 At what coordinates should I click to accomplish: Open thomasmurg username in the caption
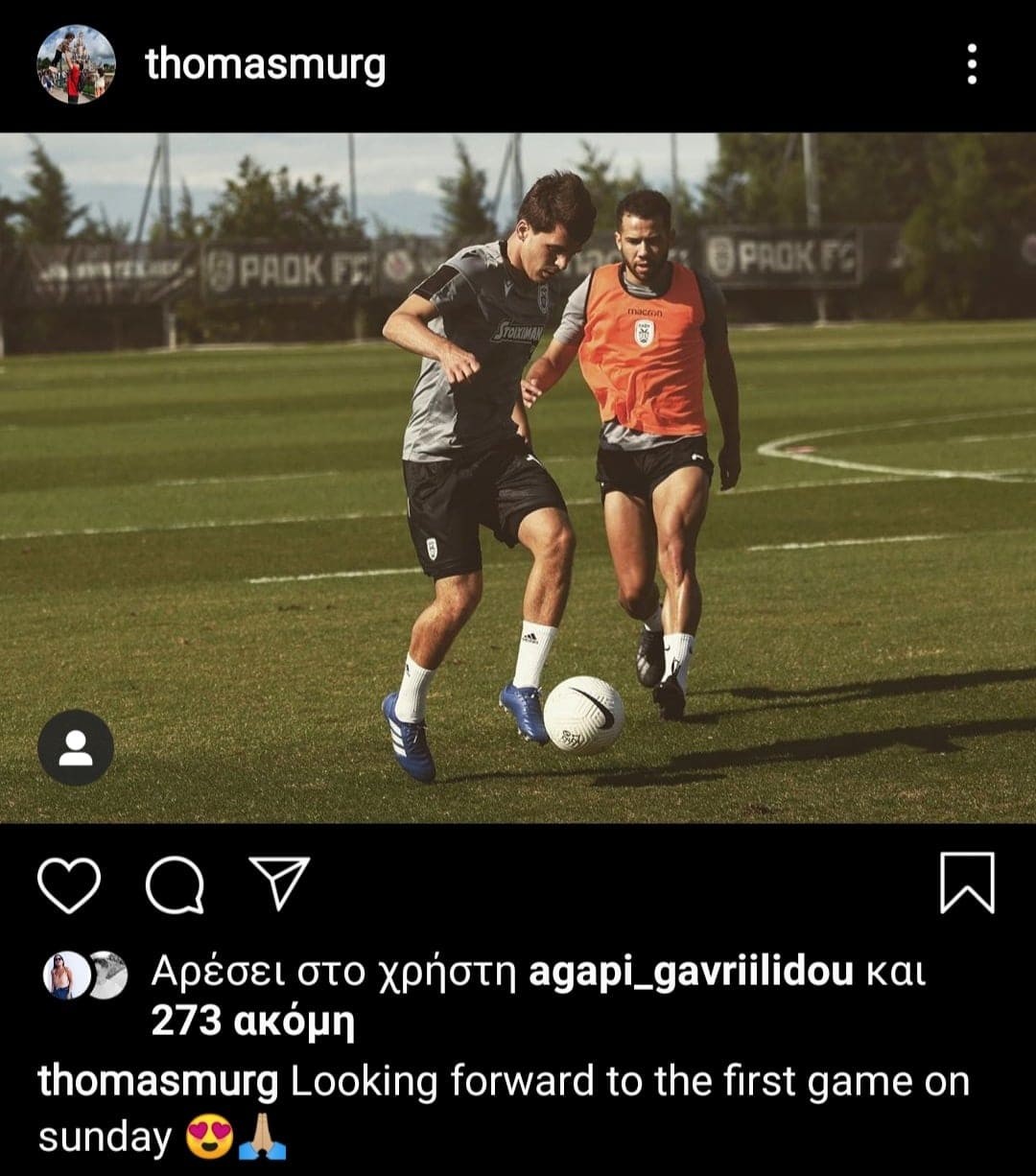[x=158, y=1082]
